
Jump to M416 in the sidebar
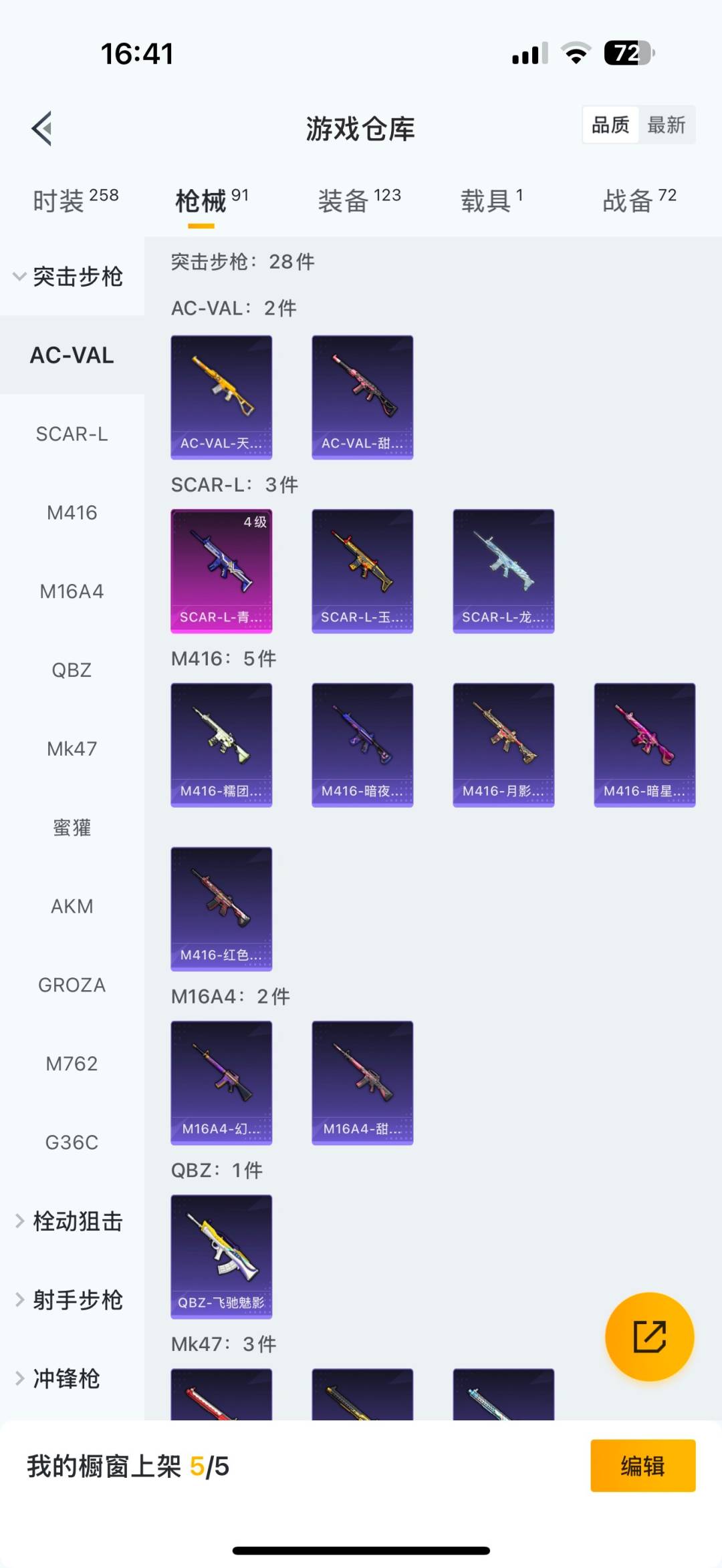click(72, 512)
